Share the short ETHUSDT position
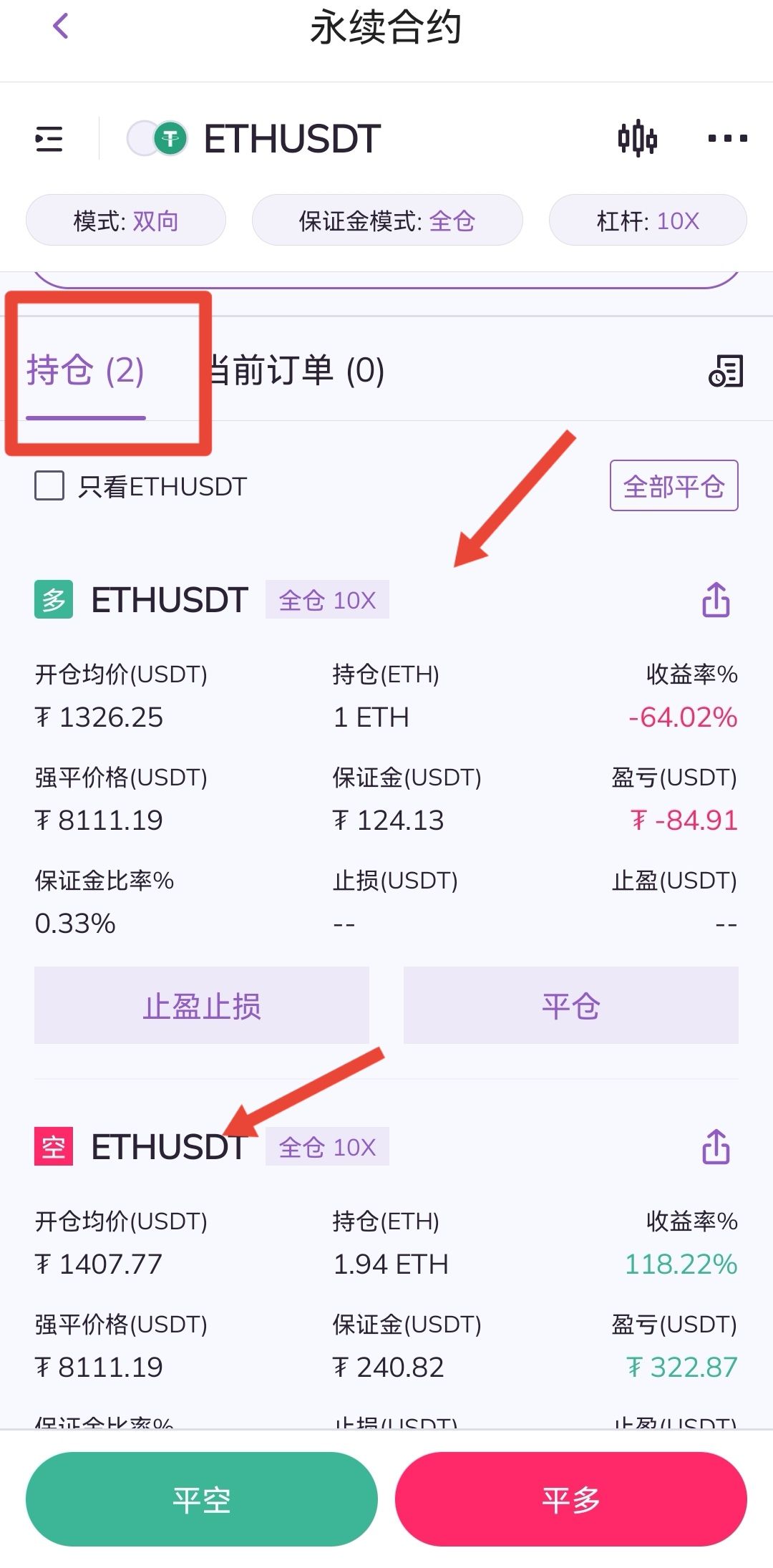Screen dimensions: 773x1568 pyautogui.click(x=716, y=1146)
